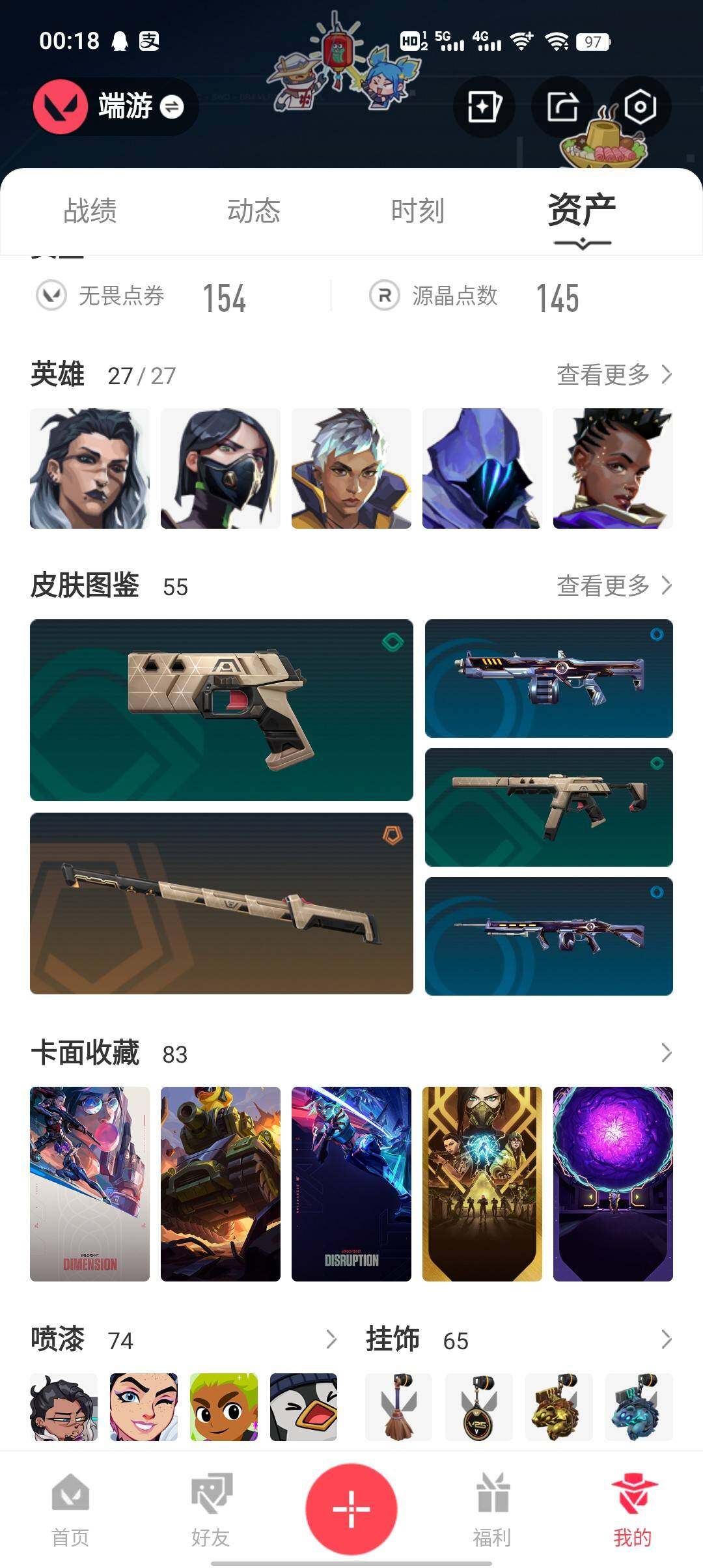The height and width of the screenshot is (1568, 703).
Task: Tap the share icon in header
Action: click(x=562, y=107)
